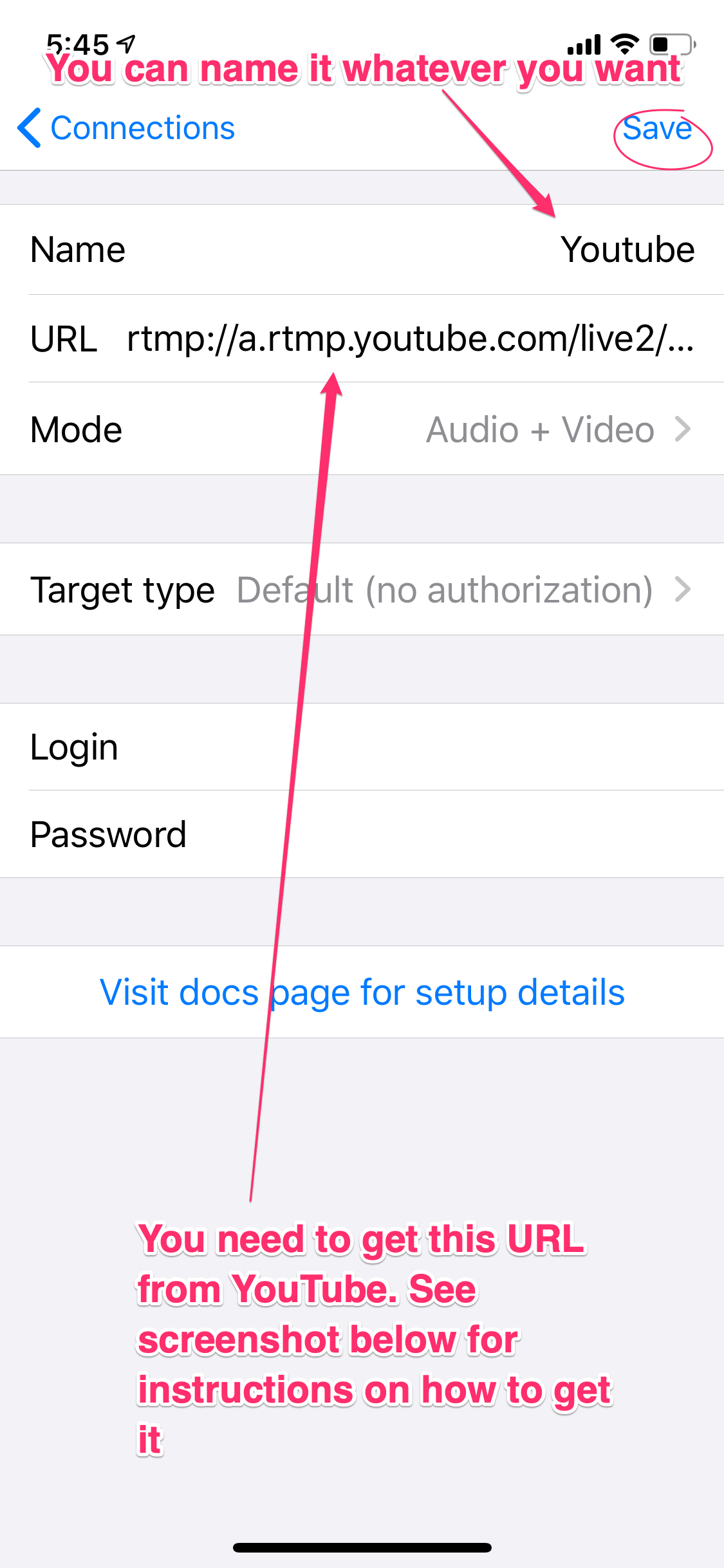The width and height of the screenshot is (724, 1568).
Task: Tap the Login field
Action: tap(362, 747)
